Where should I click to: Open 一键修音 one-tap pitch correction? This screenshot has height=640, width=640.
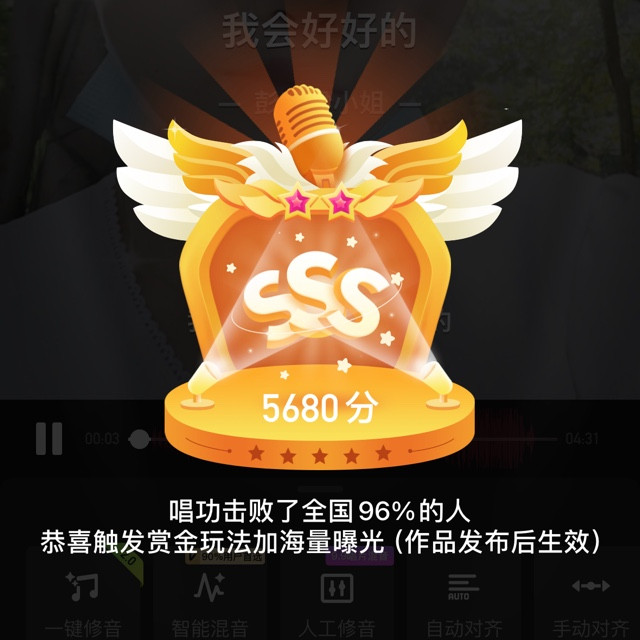[x=83, y=599]
